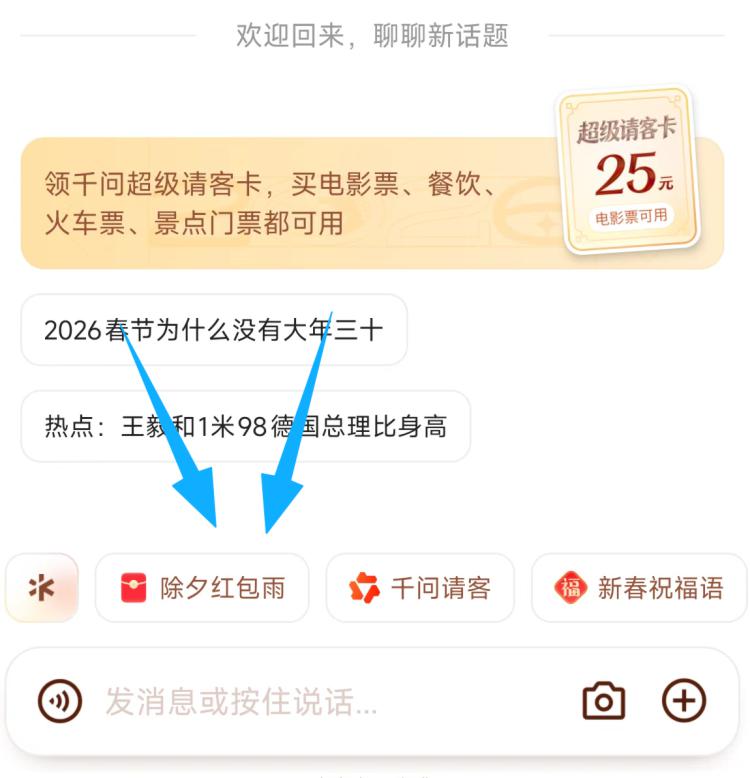Open the 千问请客 feature chip
Screen dimensions: 750x778
[x=420, y=589]
